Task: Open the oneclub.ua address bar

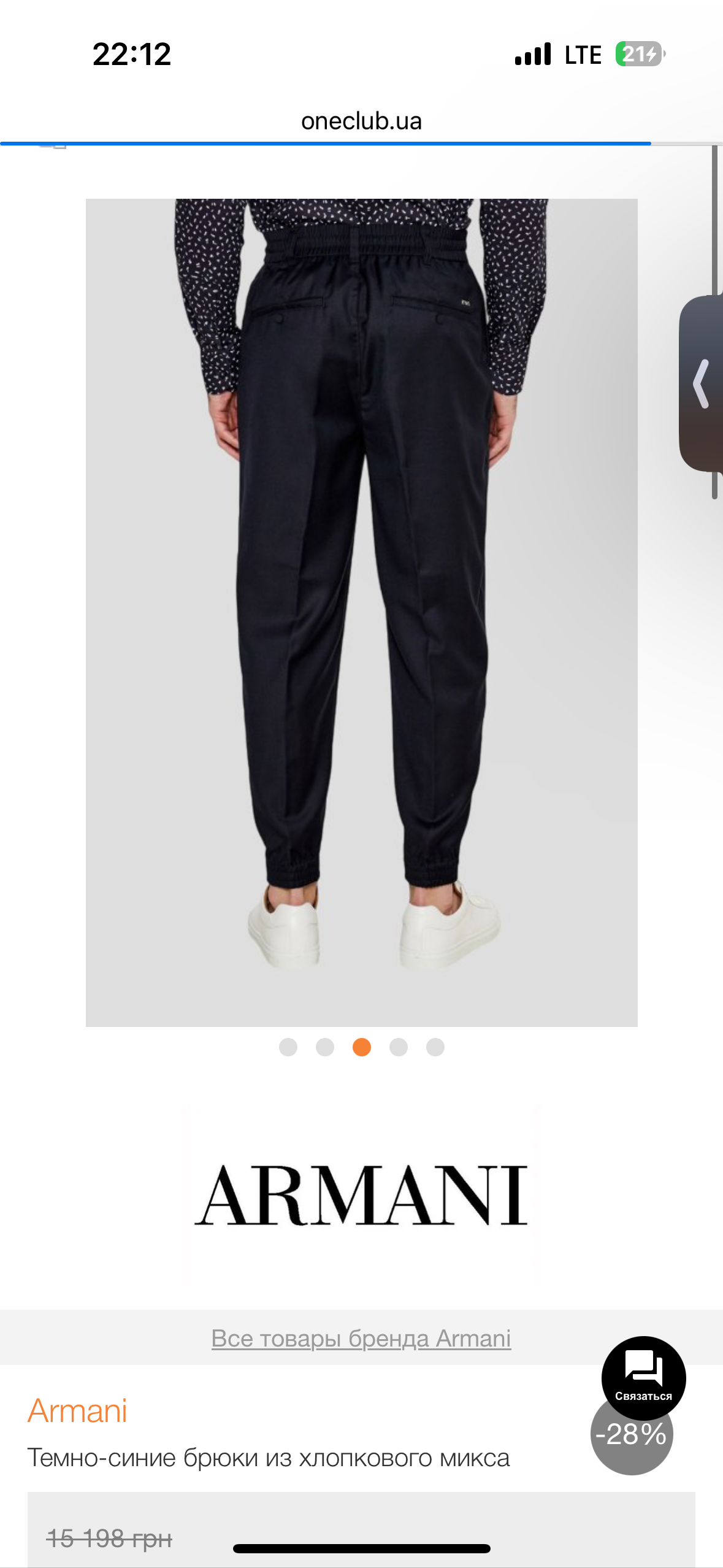Action: tap(361, 121)
